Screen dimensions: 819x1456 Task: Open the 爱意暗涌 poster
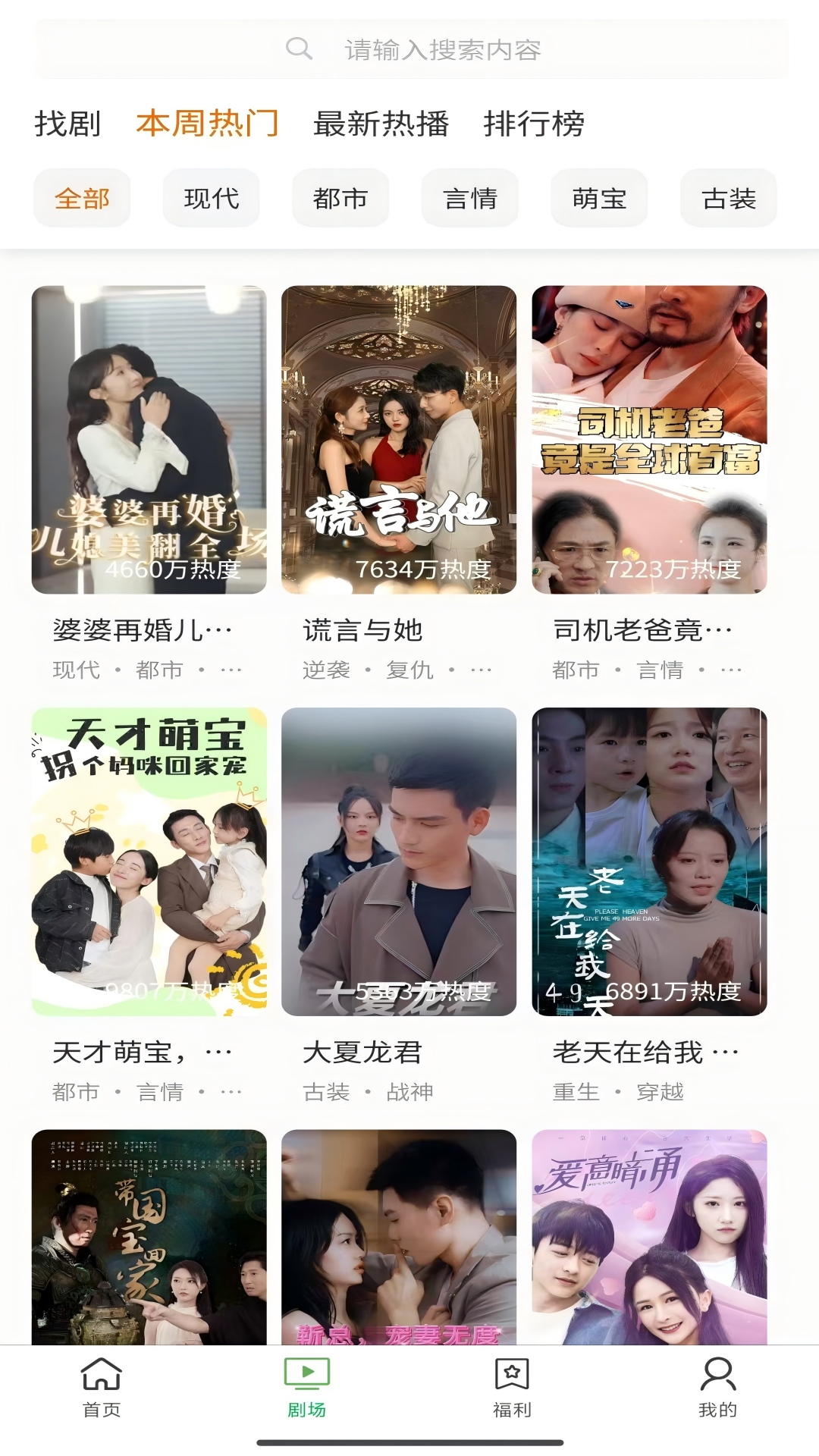click(649, 1238)
